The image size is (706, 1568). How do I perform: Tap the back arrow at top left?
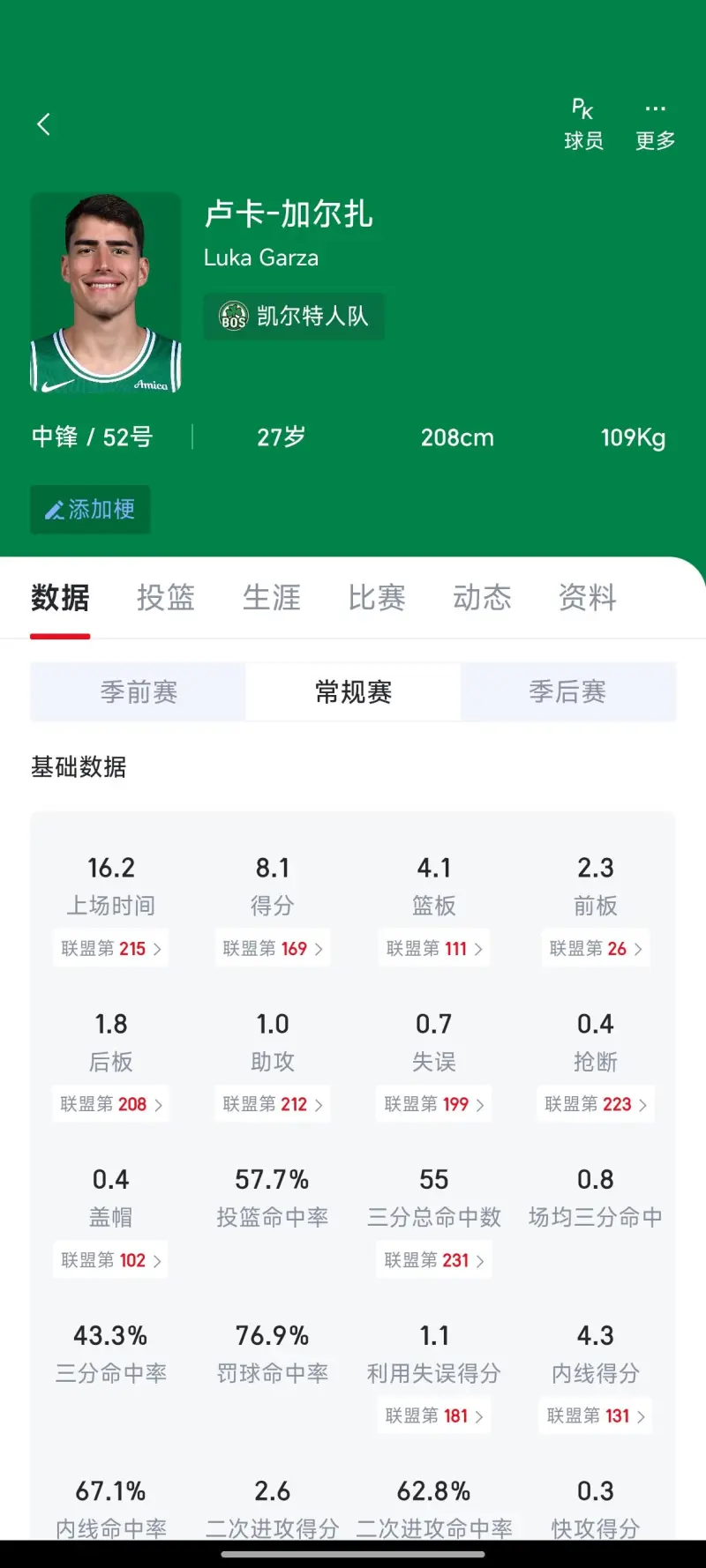[43, 123]
